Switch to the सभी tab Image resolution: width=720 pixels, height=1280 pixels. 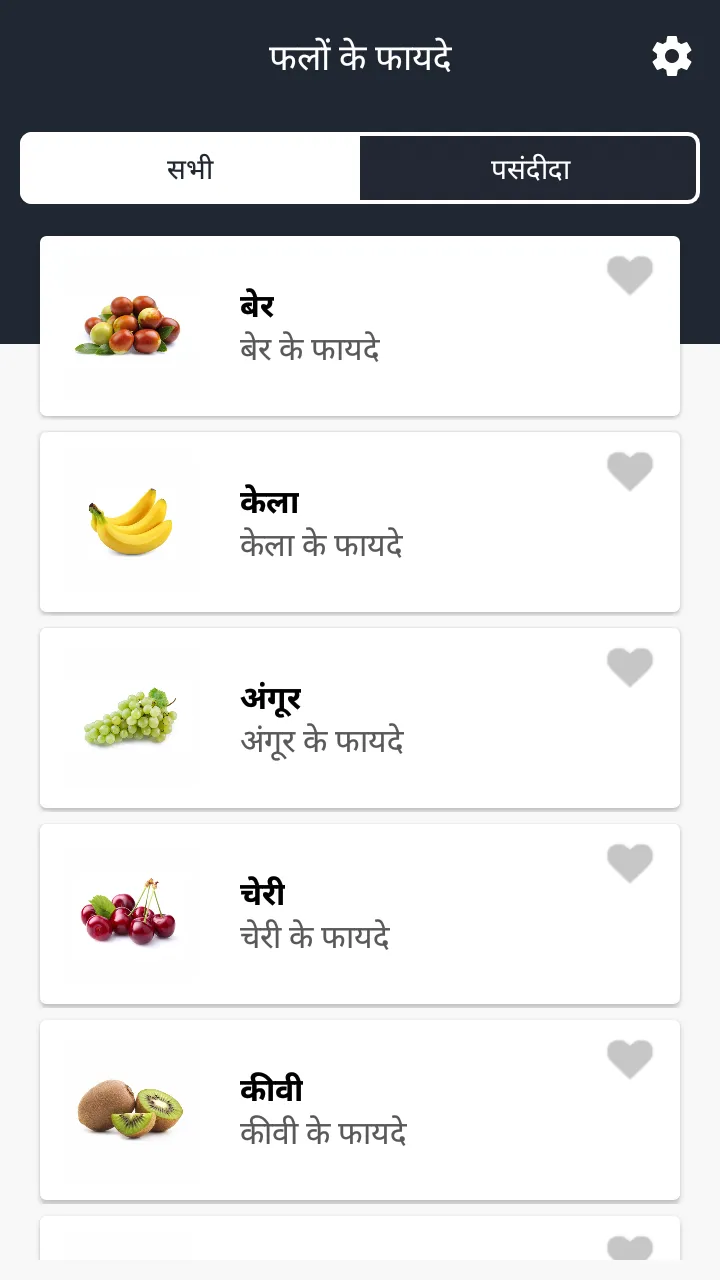click(190, 168)
